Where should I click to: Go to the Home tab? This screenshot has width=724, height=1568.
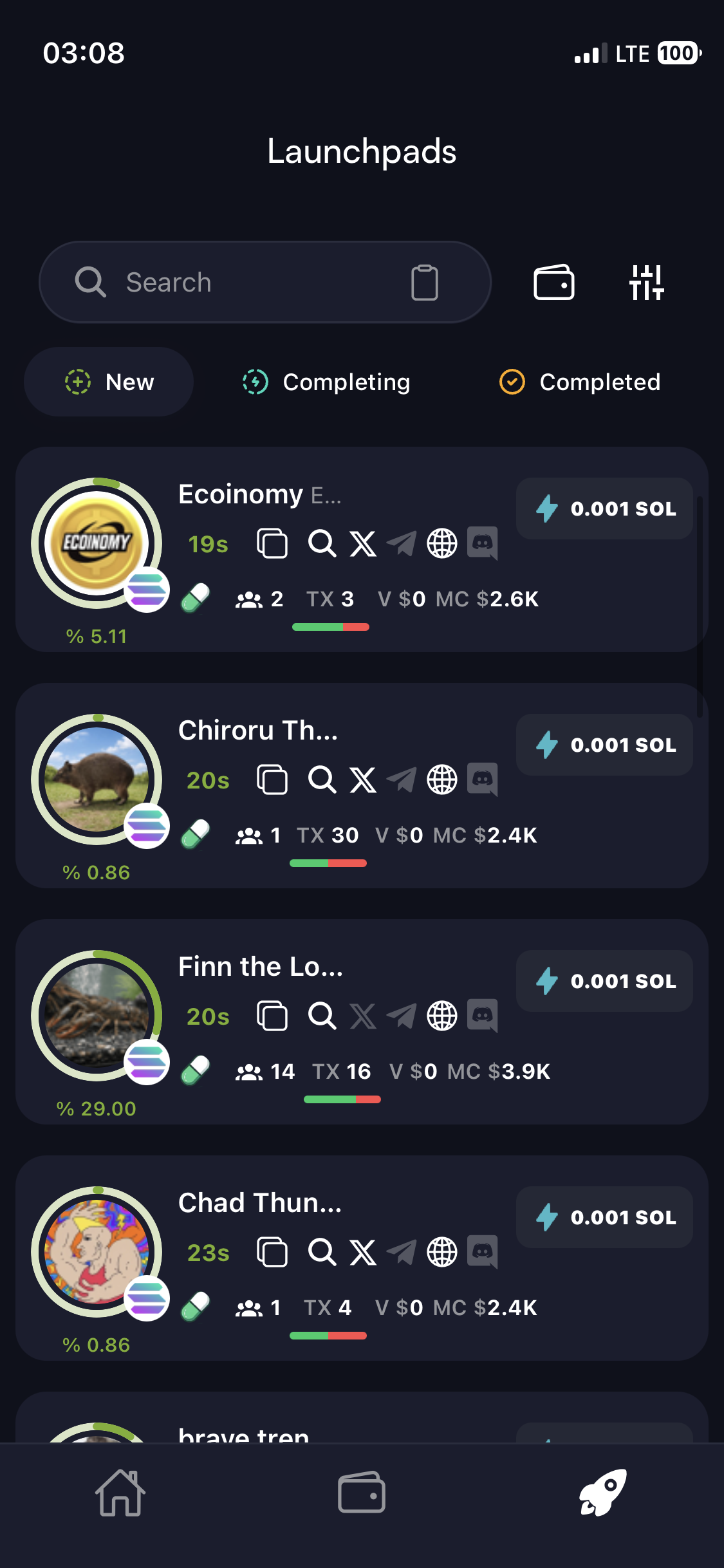[x=120, y=1493]
